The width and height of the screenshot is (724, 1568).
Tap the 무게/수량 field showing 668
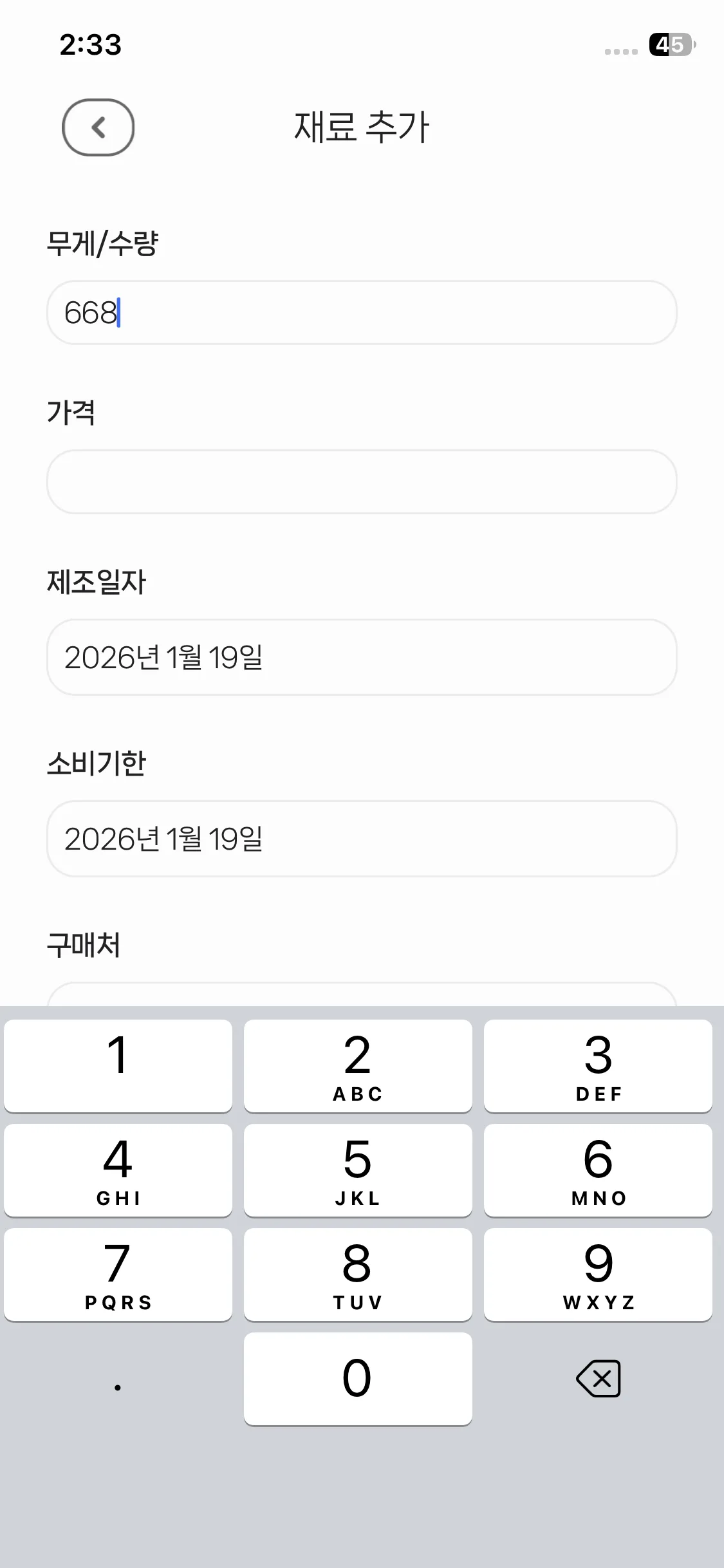click(360, 313)
